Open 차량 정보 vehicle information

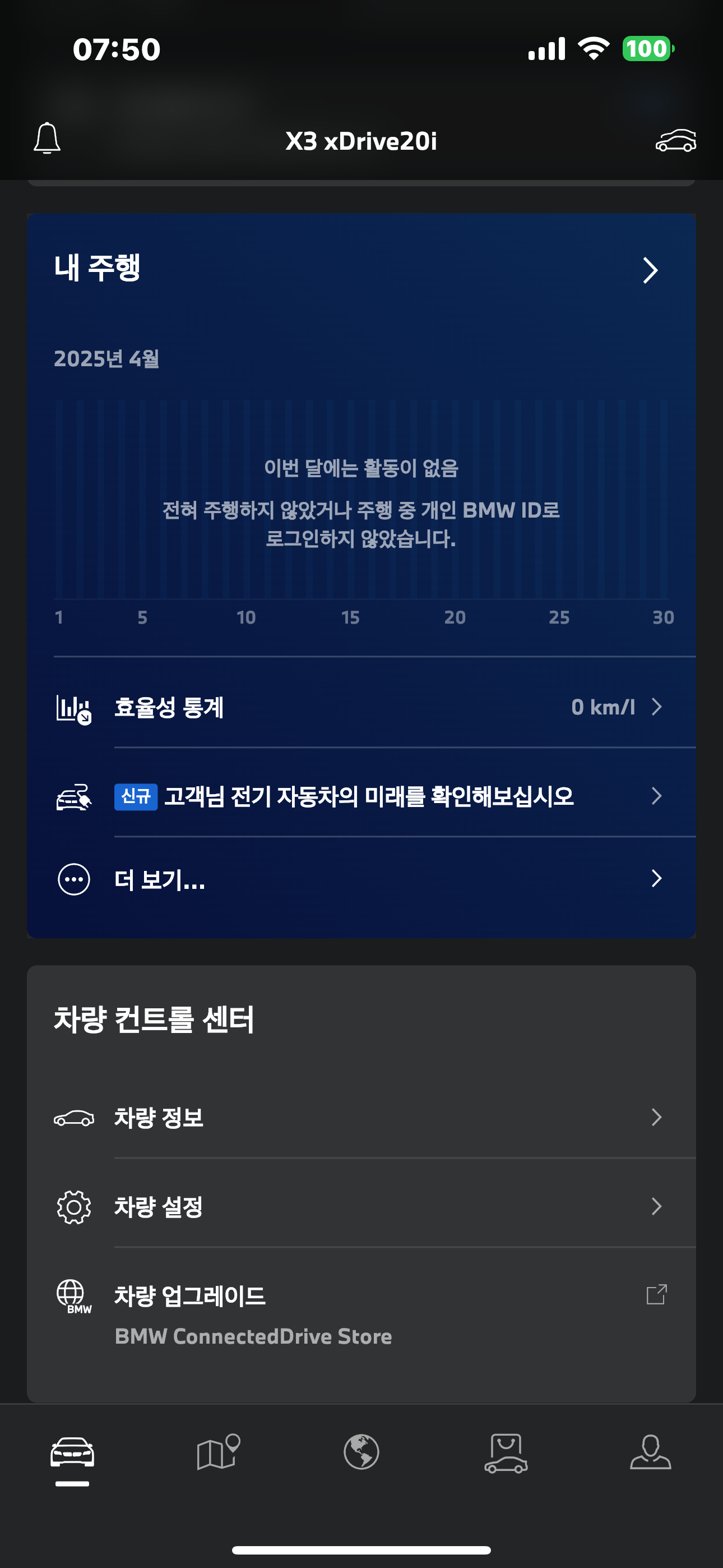tap(361, 1118)
